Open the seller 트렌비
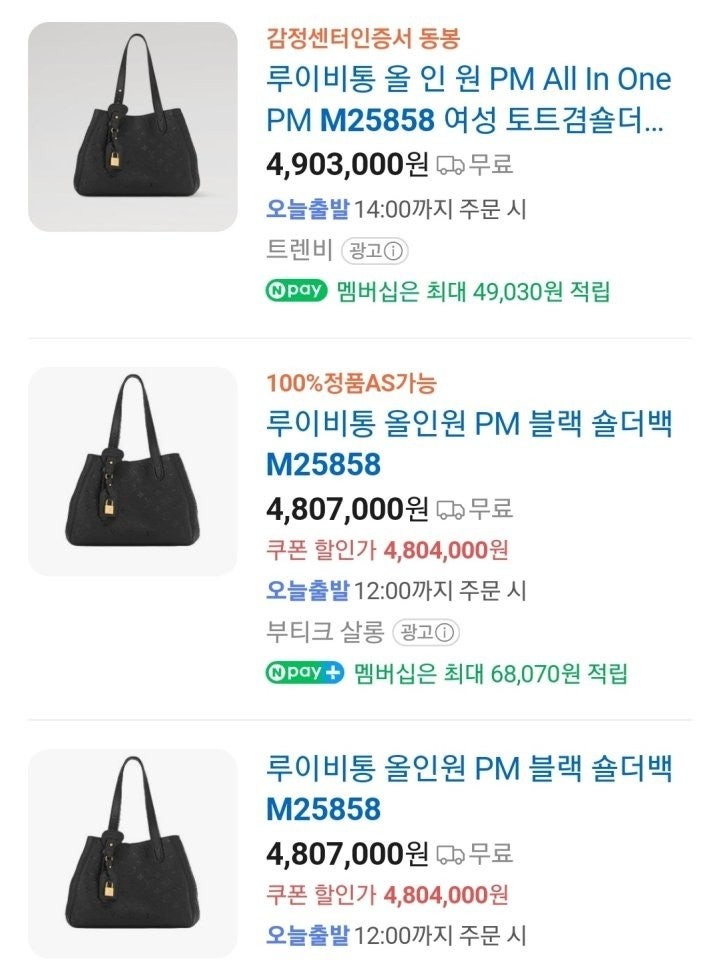The height and width of the screenshot is (960, 719). point(299,250)
